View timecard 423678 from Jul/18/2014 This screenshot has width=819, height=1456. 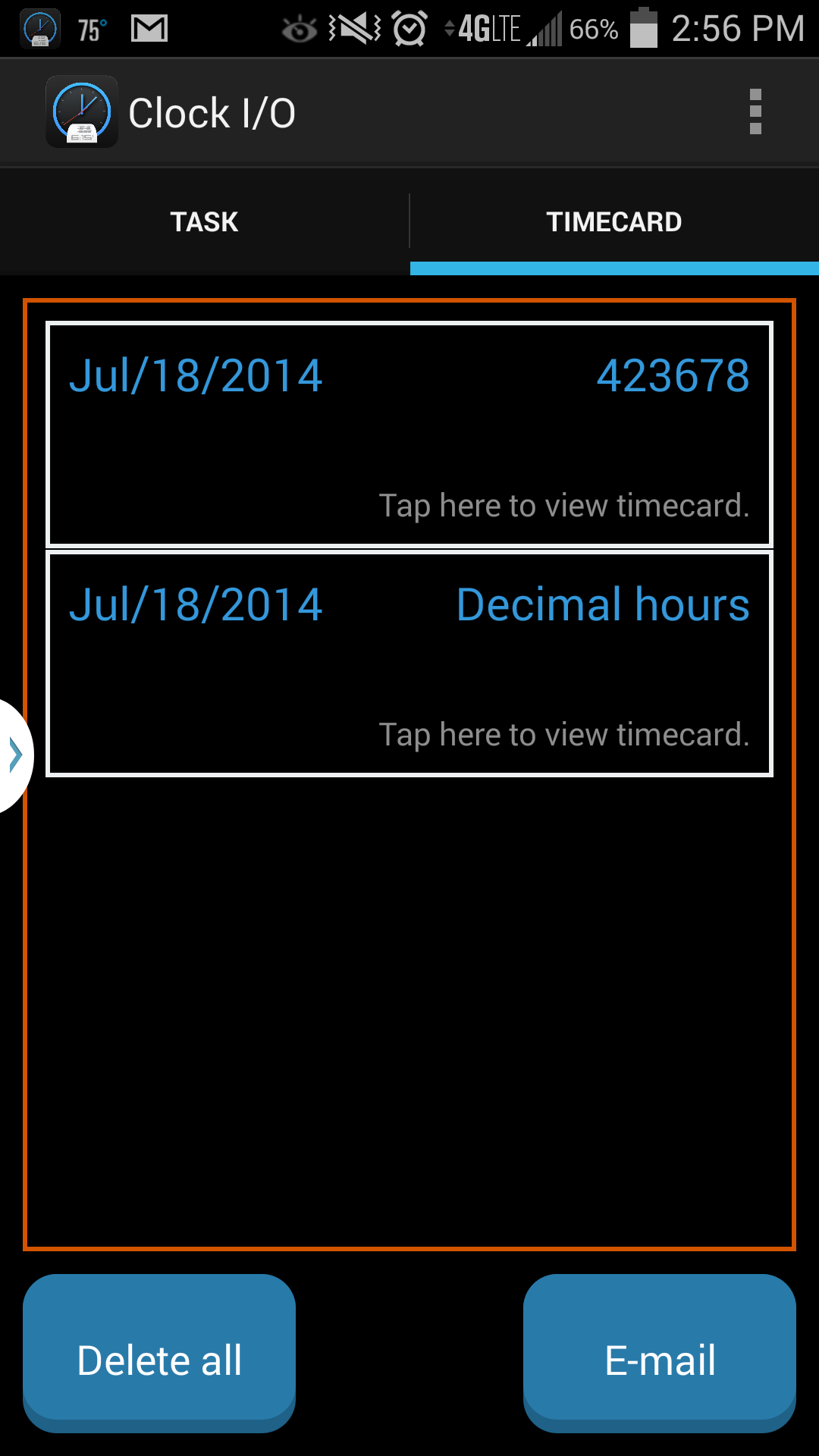409,432
